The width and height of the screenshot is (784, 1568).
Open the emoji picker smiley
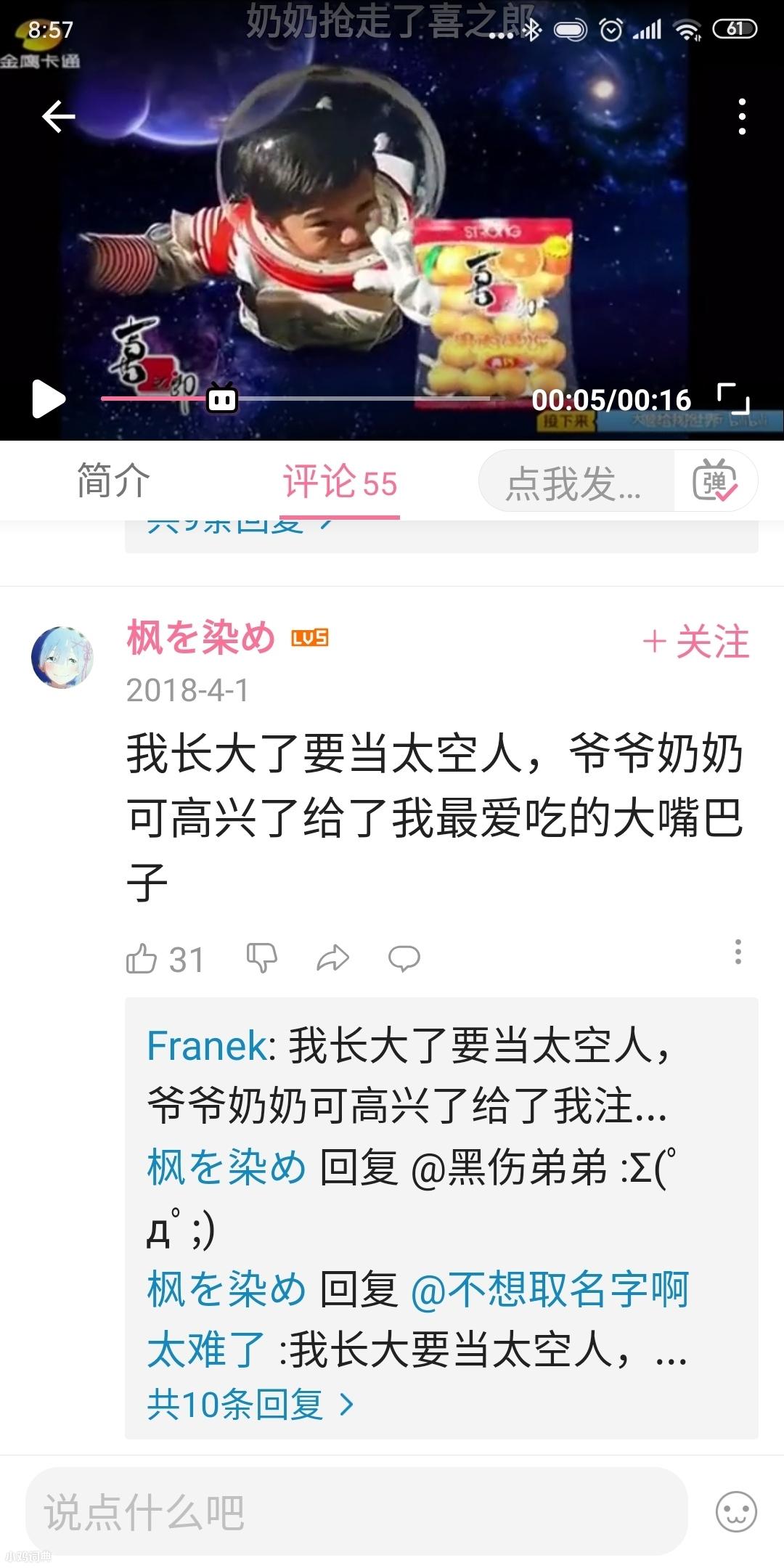[735, 1512]
